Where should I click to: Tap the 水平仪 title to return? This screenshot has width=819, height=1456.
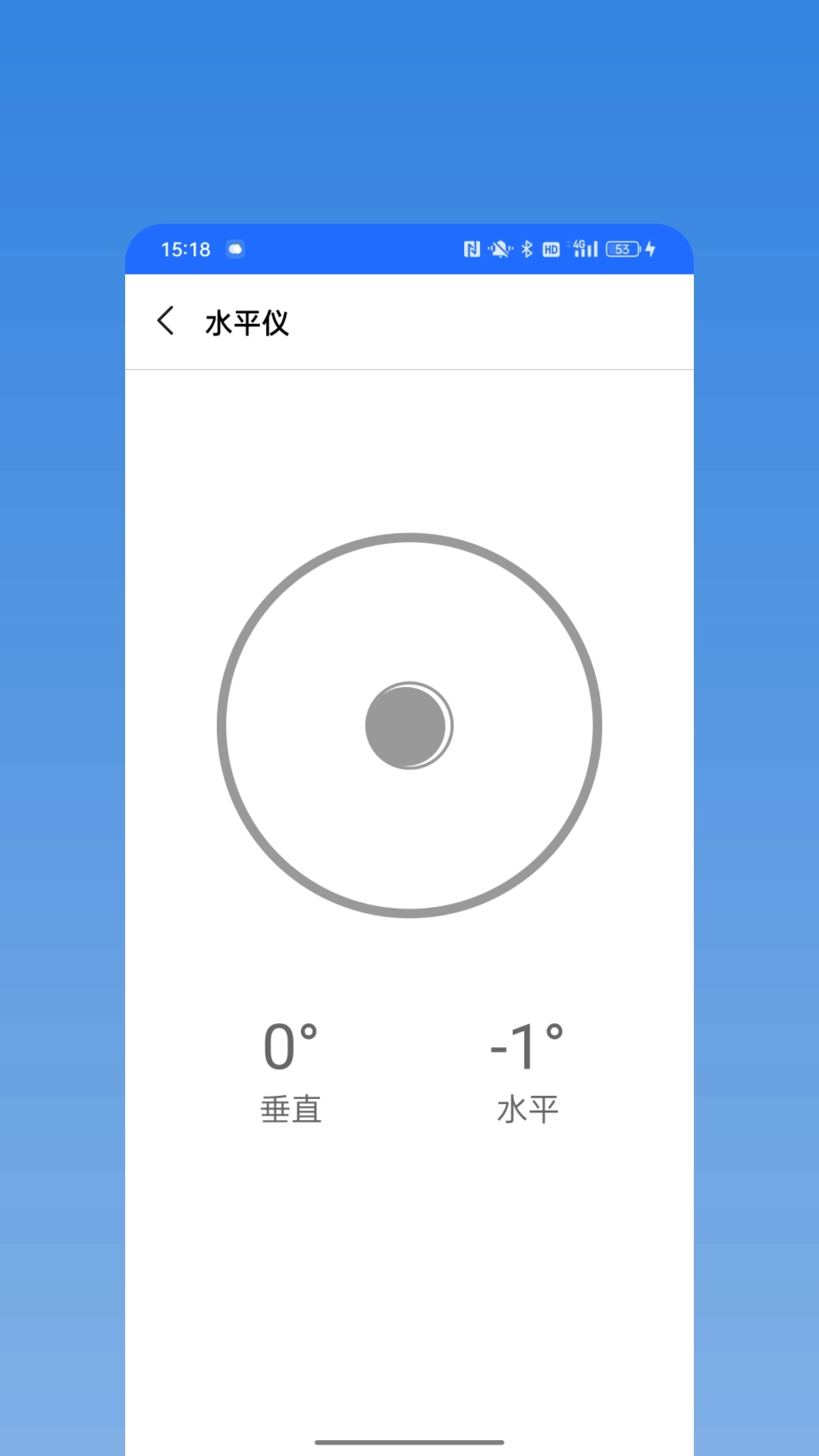pos(248,322)
